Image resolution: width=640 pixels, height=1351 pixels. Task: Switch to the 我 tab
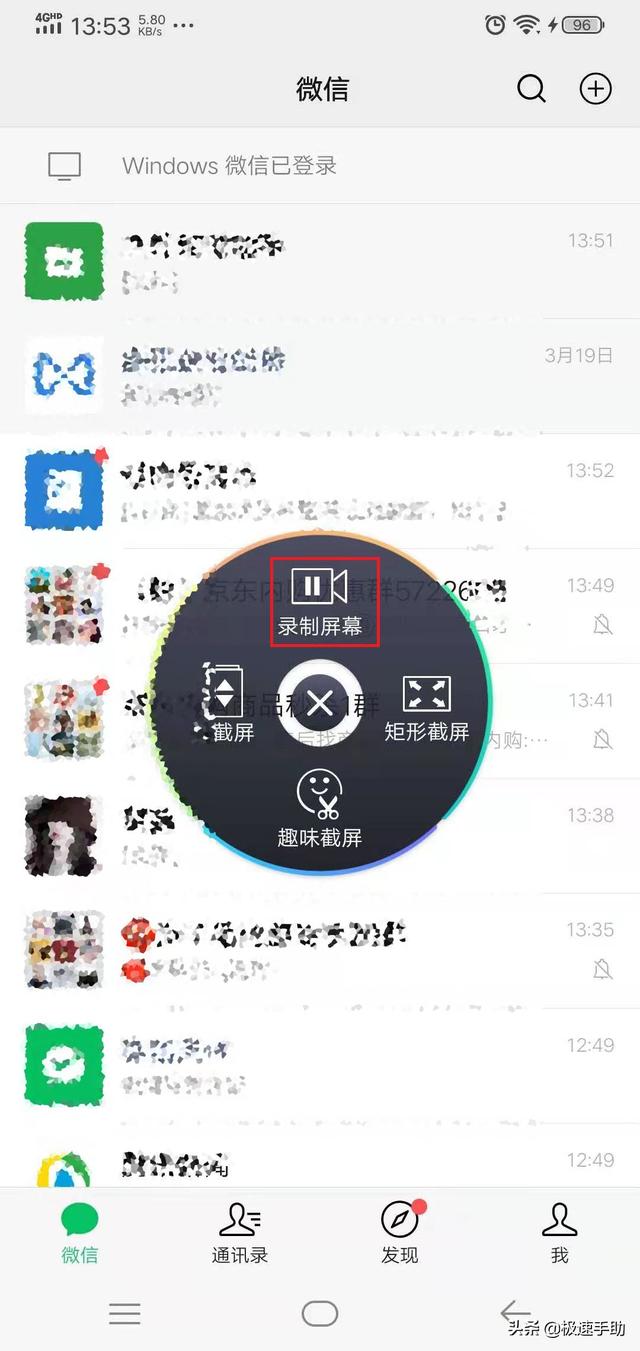(x=559, y=1232)
